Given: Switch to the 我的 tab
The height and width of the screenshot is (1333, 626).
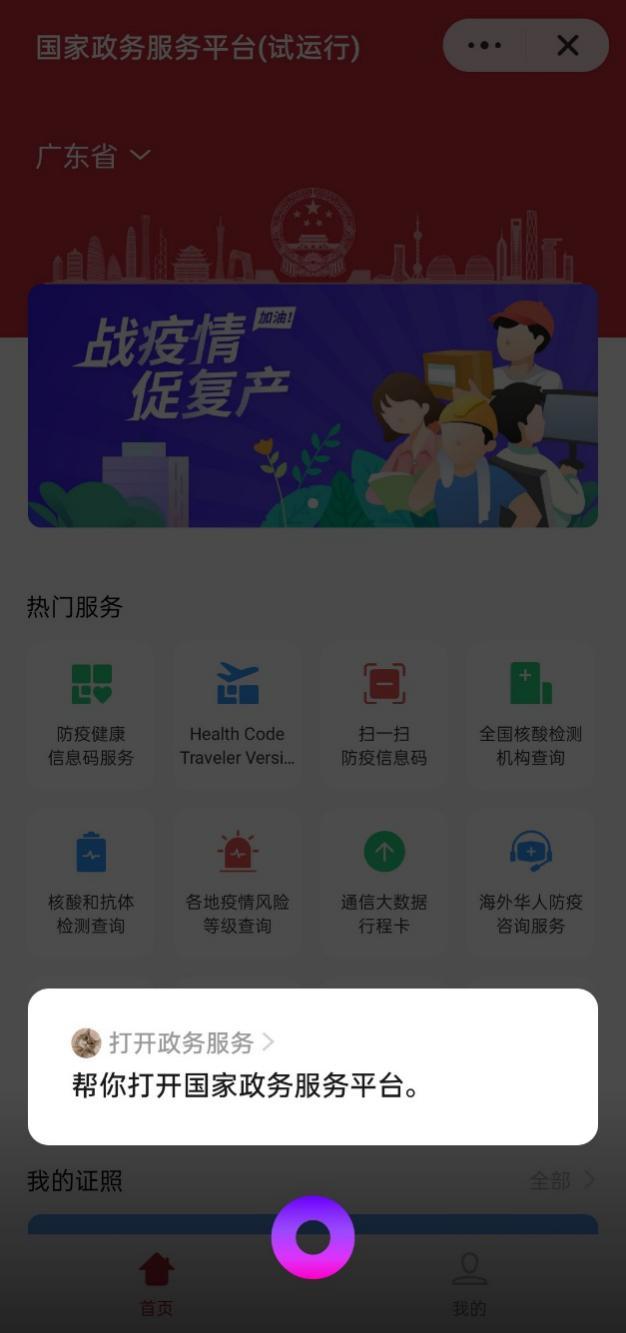Looking at the screenshot, I should [469, 1284].
